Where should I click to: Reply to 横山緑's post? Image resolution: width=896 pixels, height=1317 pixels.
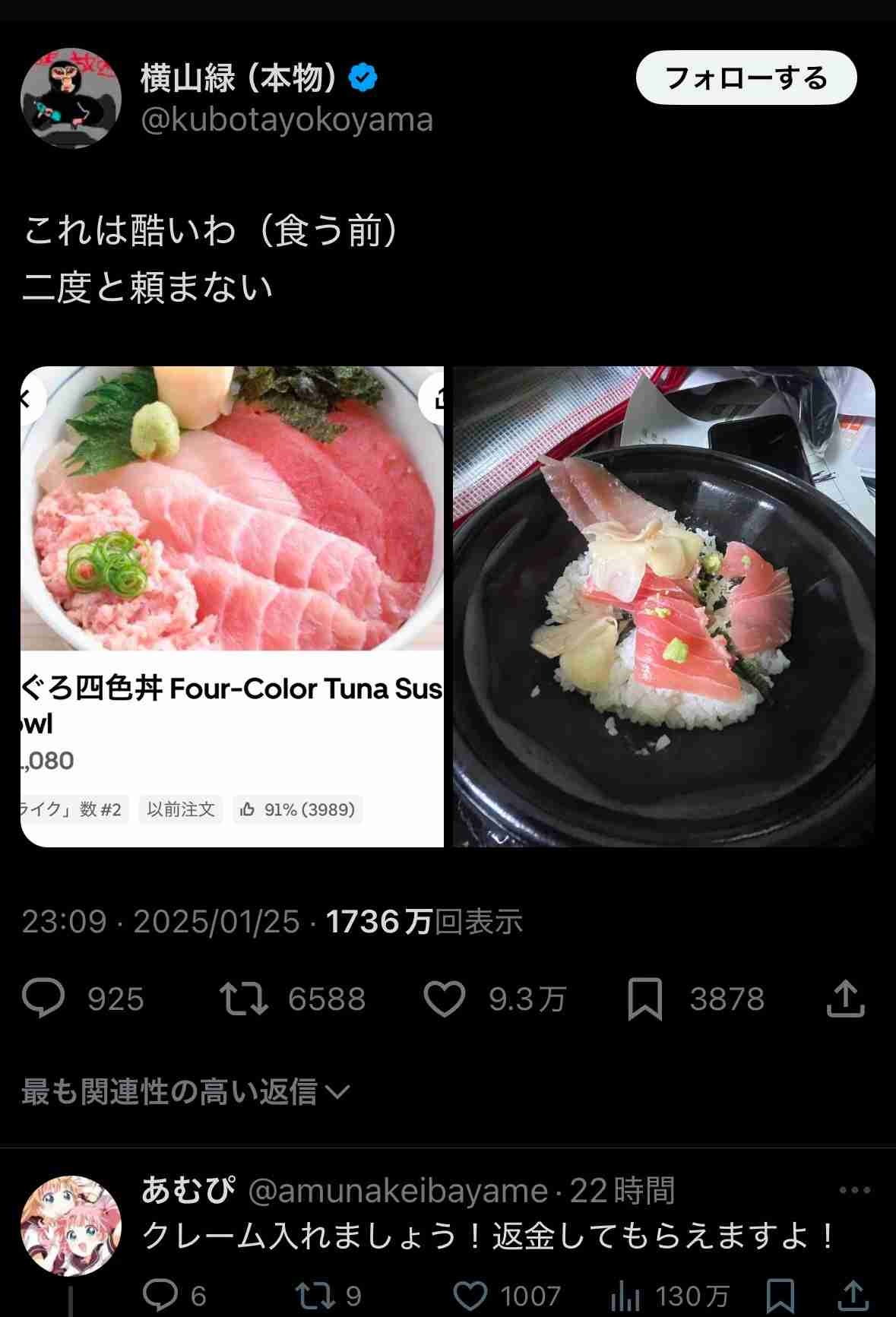point(44,998)
